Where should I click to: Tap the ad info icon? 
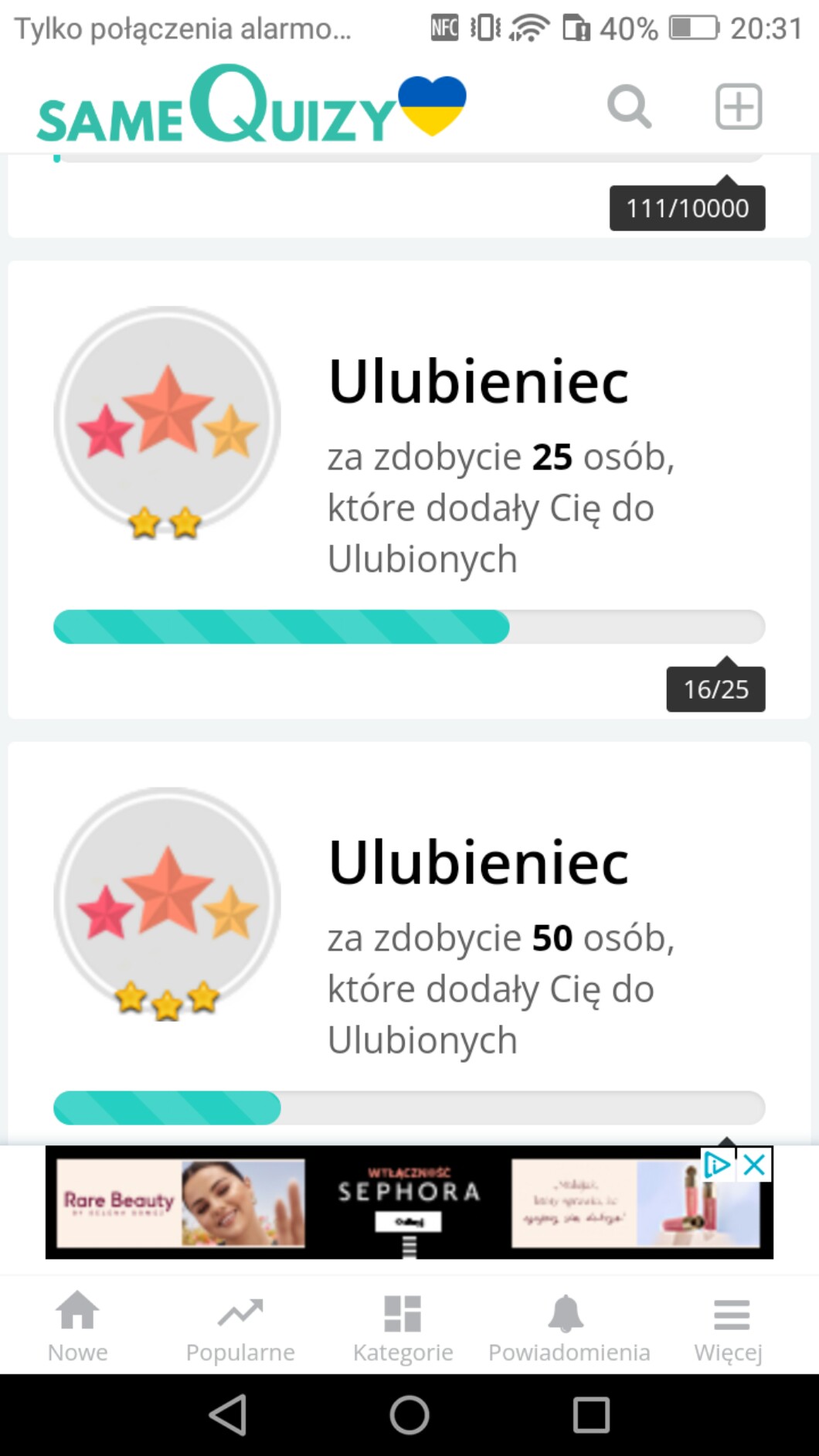tap(717, 1165)
